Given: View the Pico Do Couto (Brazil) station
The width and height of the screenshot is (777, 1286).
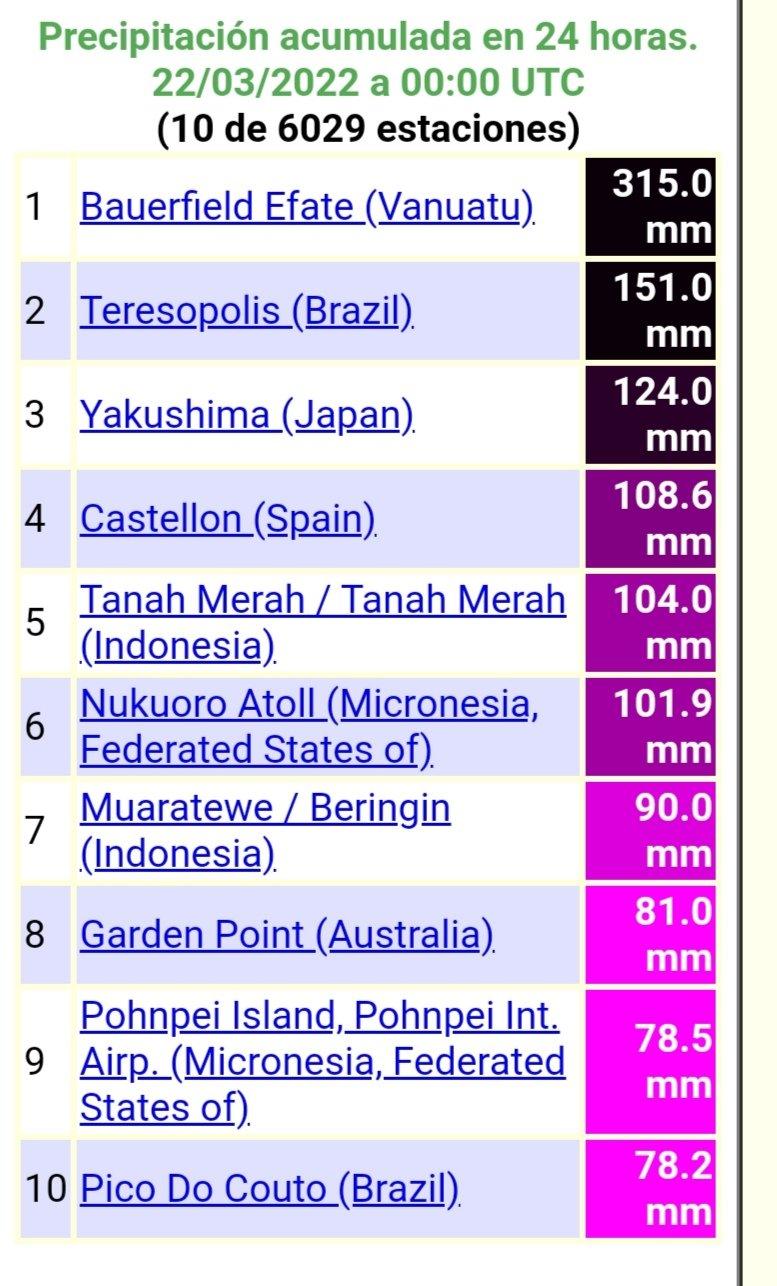Looking at the screenshot, I should pyautogui.click(x=270, y=1189).
